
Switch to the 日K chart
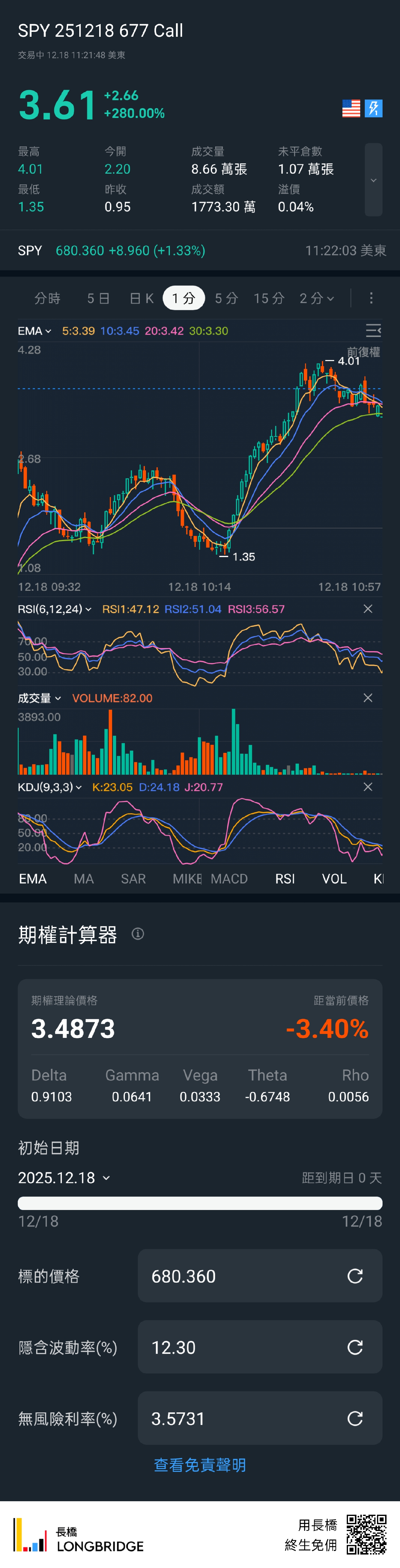[x=142, y=298]
